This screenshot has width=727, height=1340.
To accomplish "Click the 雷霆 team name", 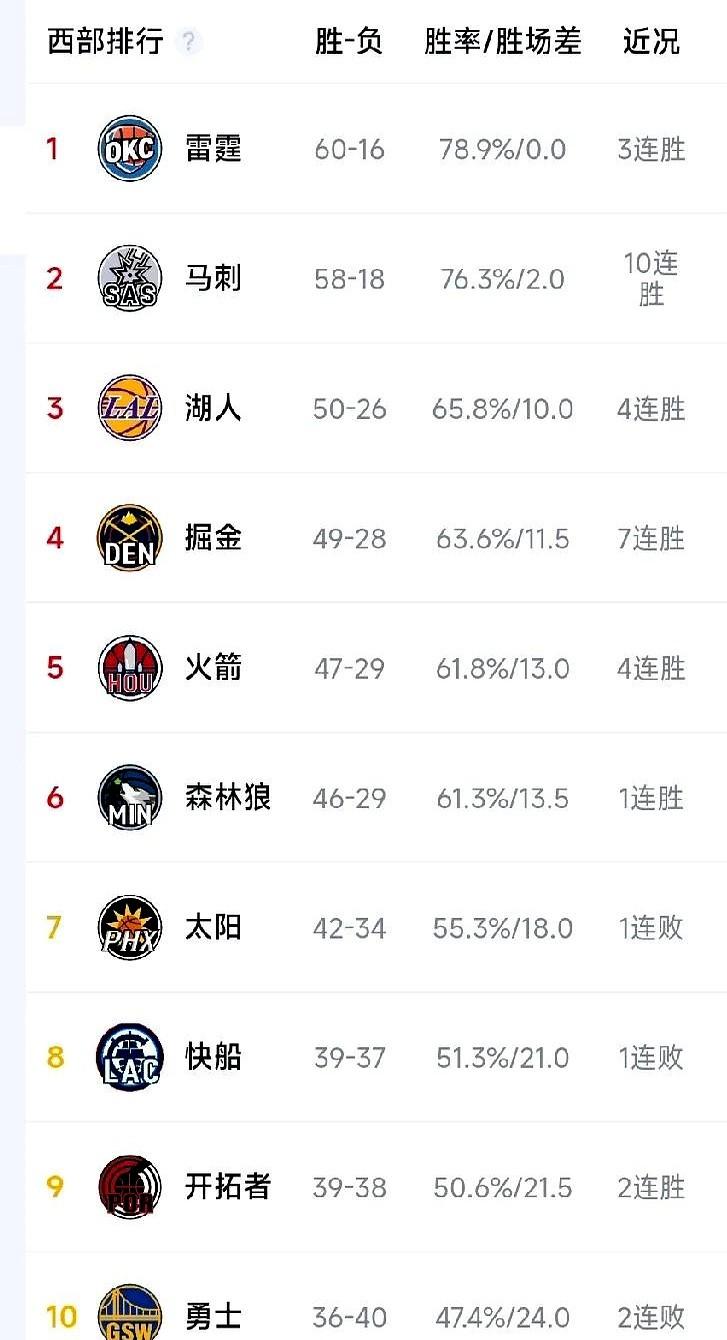I will coord(213,148).
